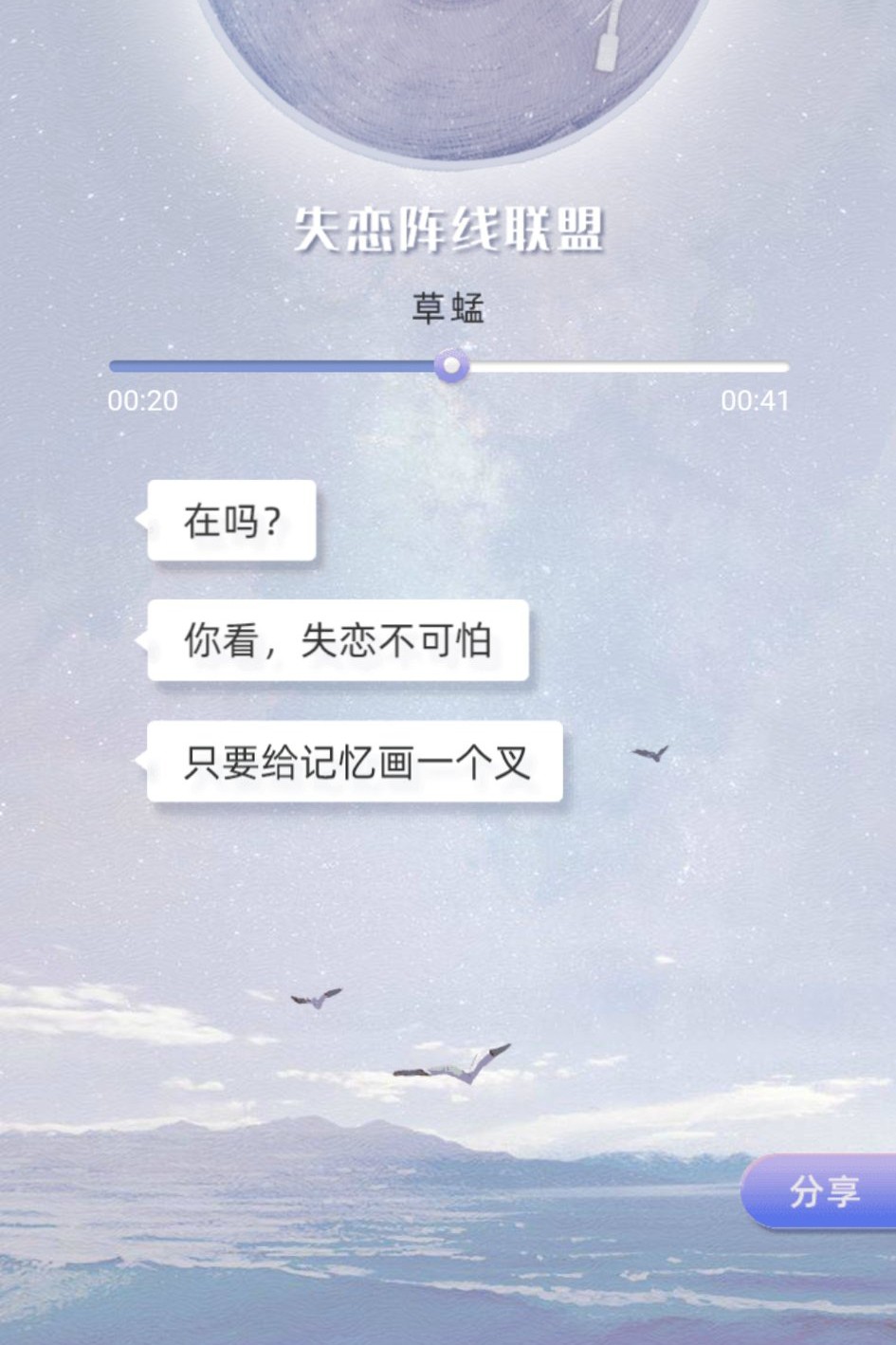
Task: Click the total duration label 00:41
Action: pos(755,401)
